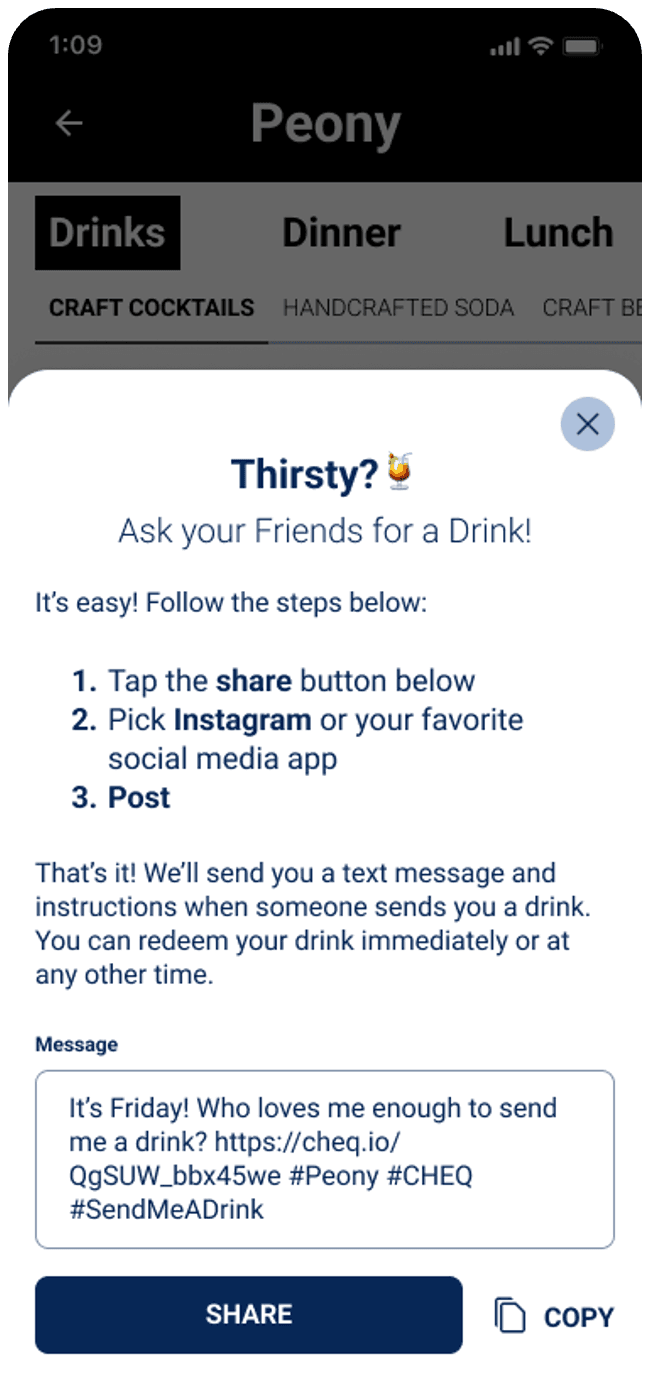Close the Thirsty bottom sheet
Viewport: 650px width, 1389px height.
pyautogui.click(x=587, y=424)
